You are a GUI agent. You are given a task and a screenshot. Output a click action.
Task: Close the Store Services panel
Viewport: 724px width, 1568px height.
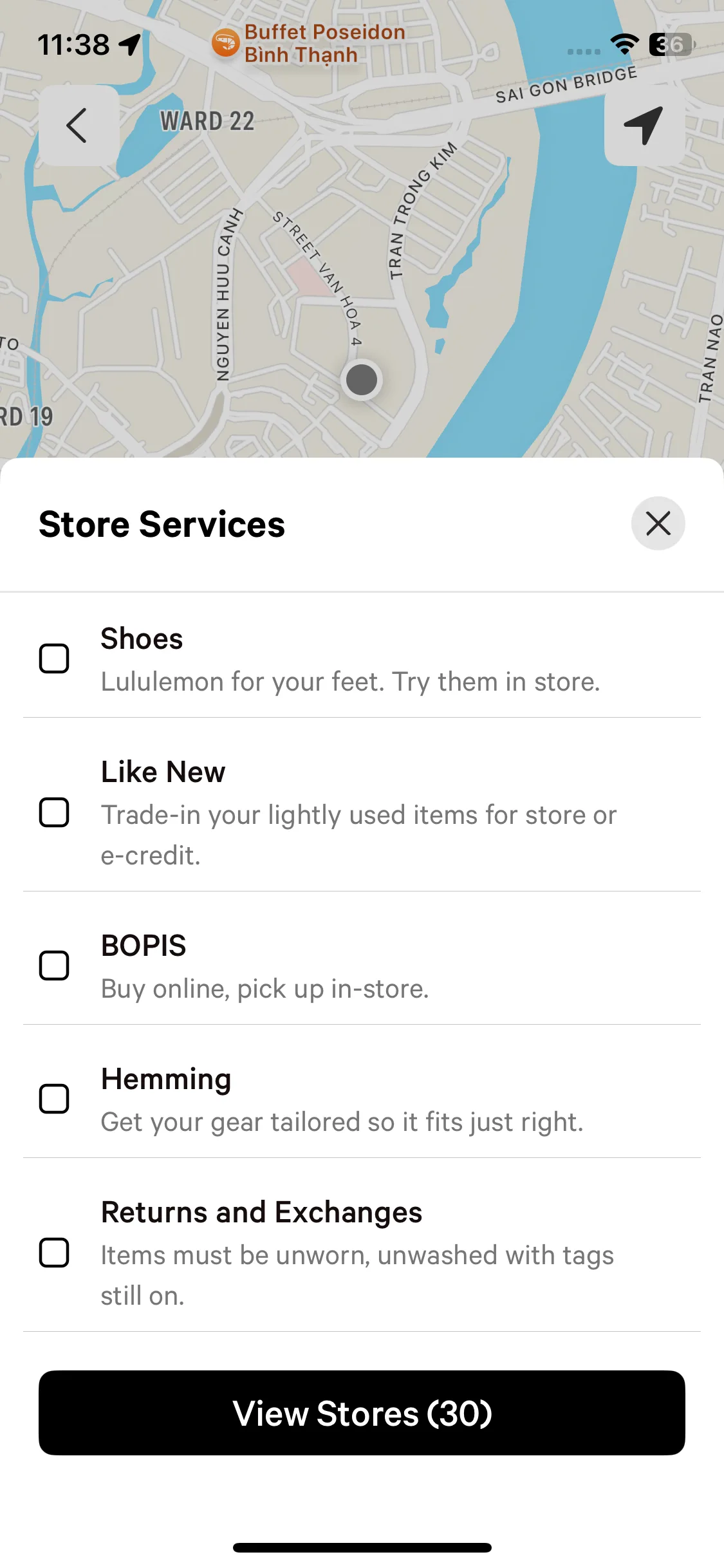[658, 523]
